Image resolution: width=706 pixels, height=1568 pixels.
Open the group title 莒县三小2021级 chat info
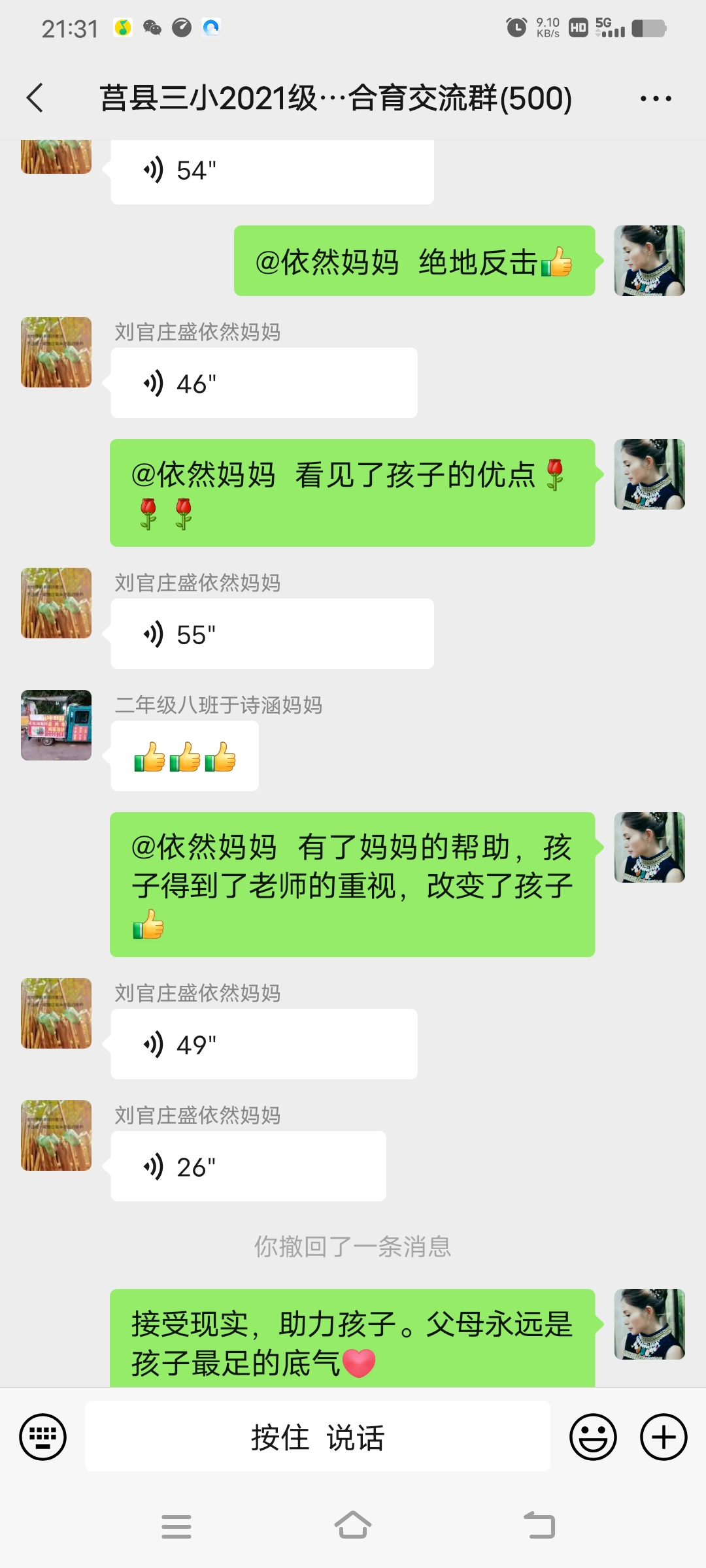pyautogui.click(x=335, y=98)
